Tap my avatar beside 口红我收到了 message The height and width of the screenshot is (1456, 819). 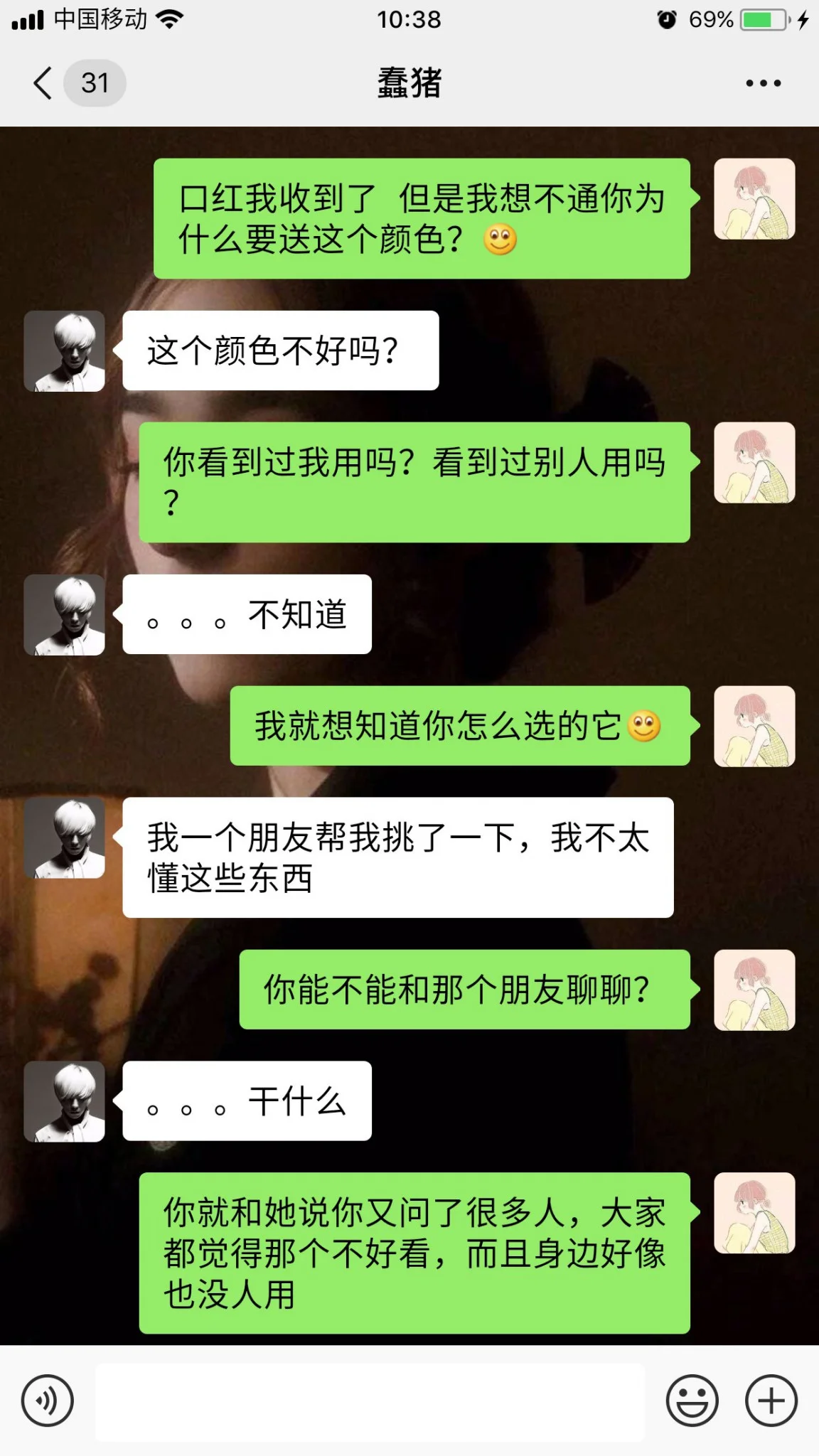[754, 199]
